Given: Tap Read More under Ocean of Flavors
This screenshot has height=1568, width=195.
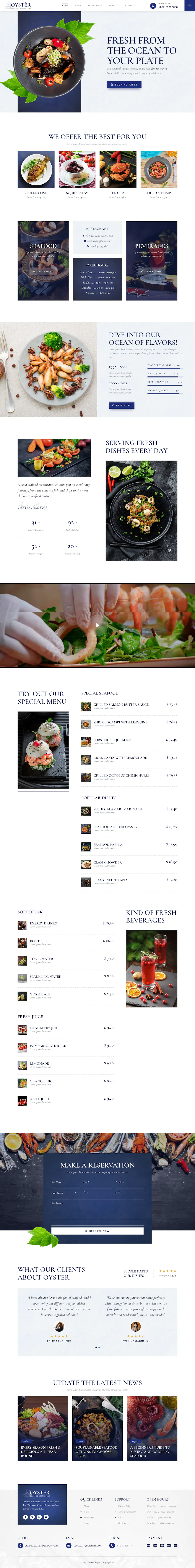Looking at the screenshot, I should click(122, 405).
